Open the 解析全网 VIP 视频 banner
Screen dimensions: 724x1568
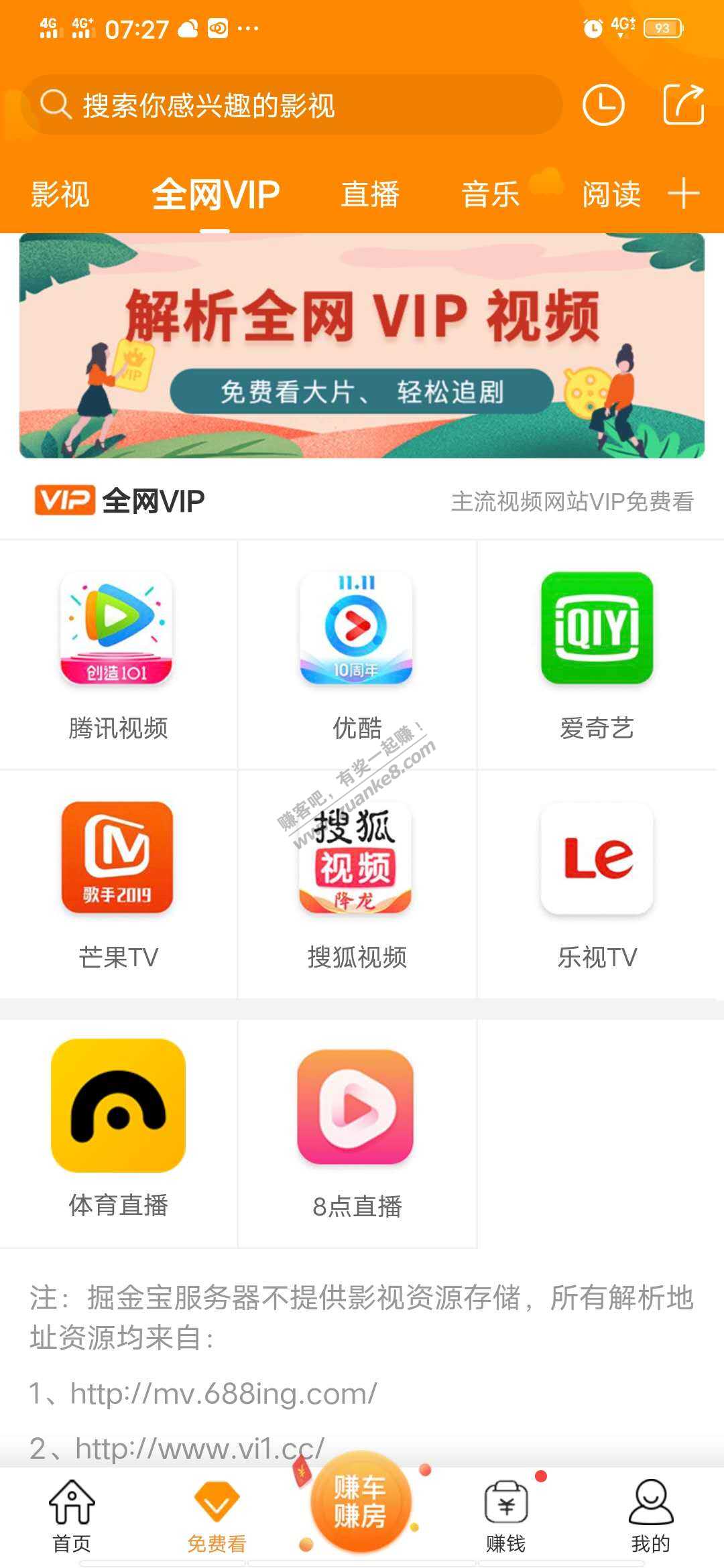pos(362,346)
